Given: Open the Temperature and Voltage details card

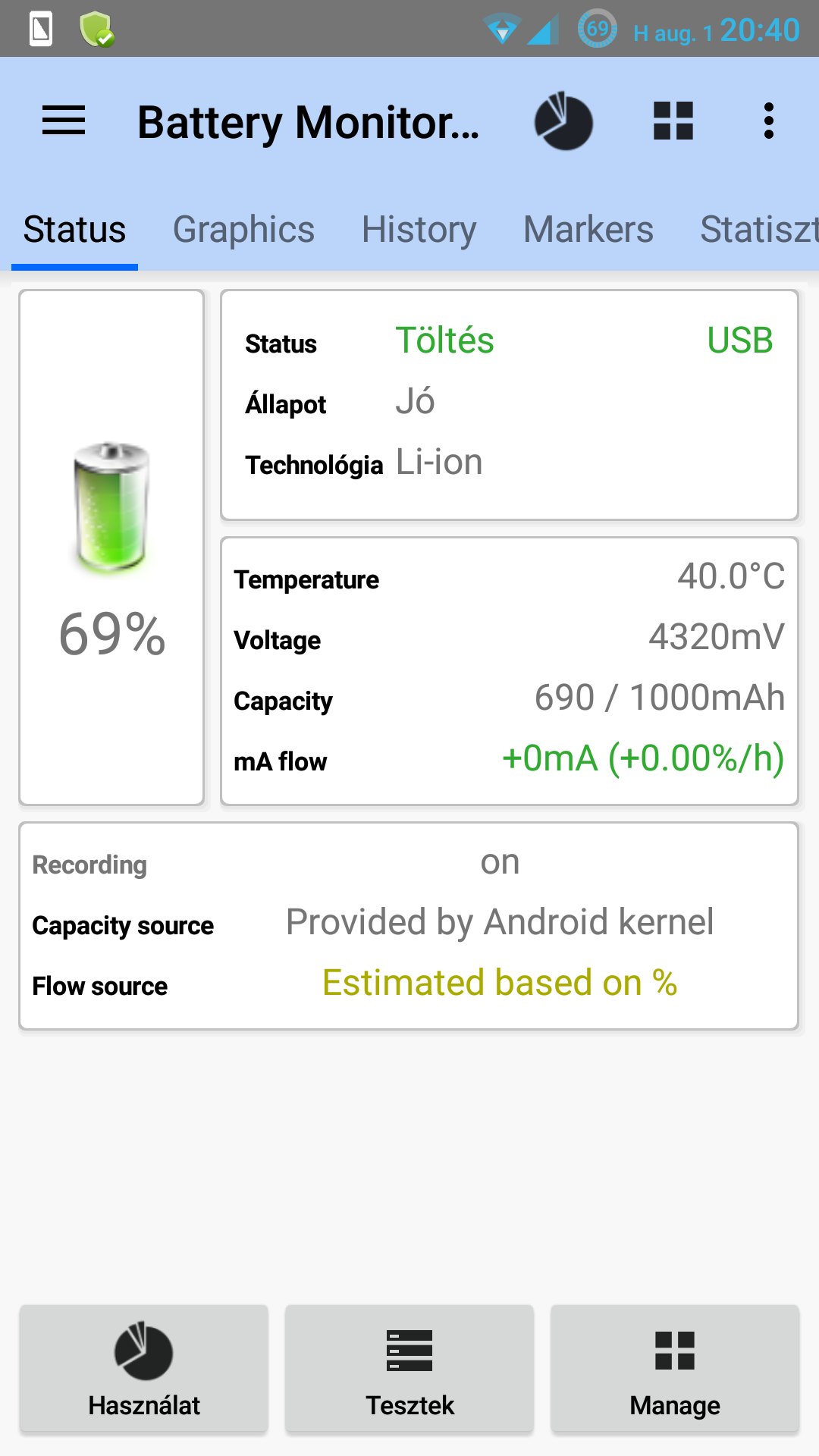Looking at the screenshot, I should 510,671.
